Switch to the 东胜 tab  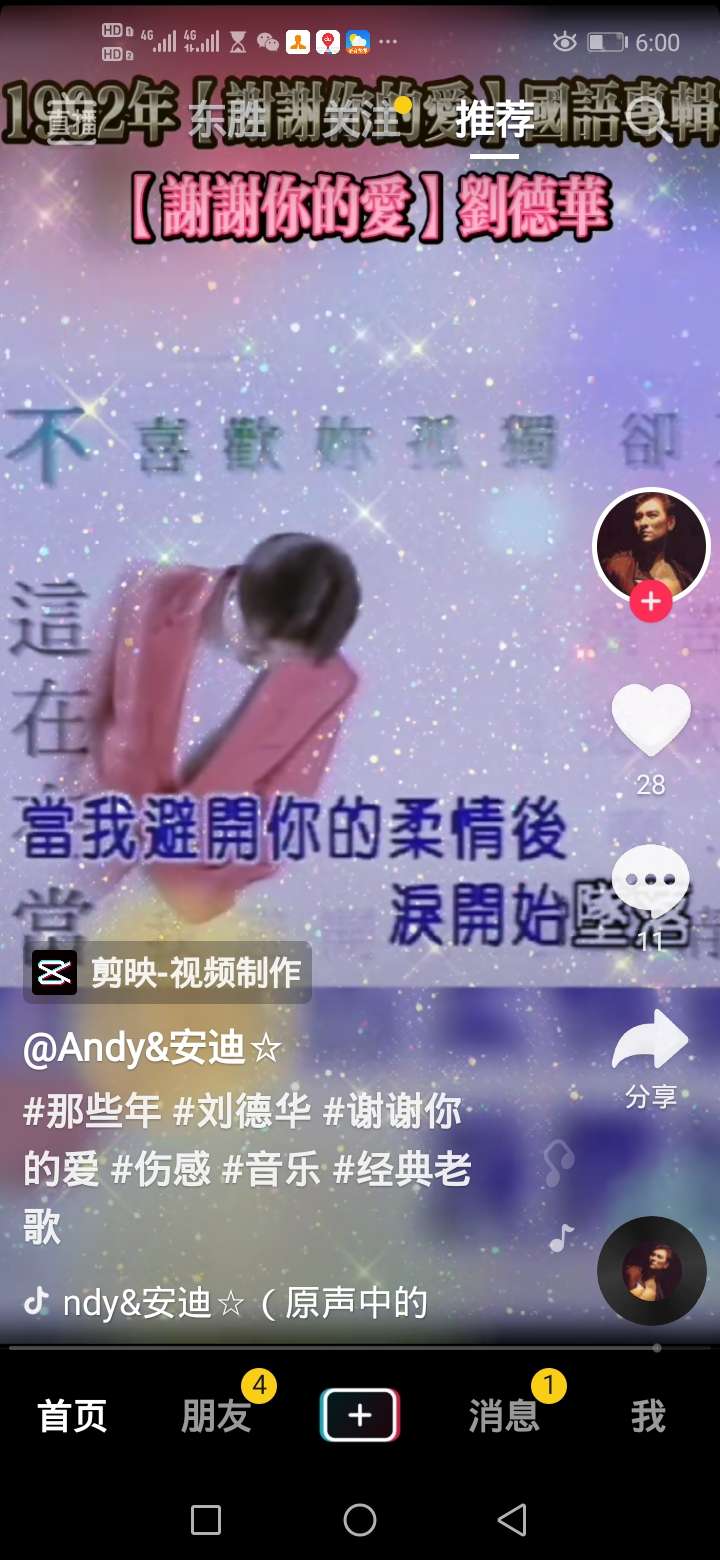point(227,121)
